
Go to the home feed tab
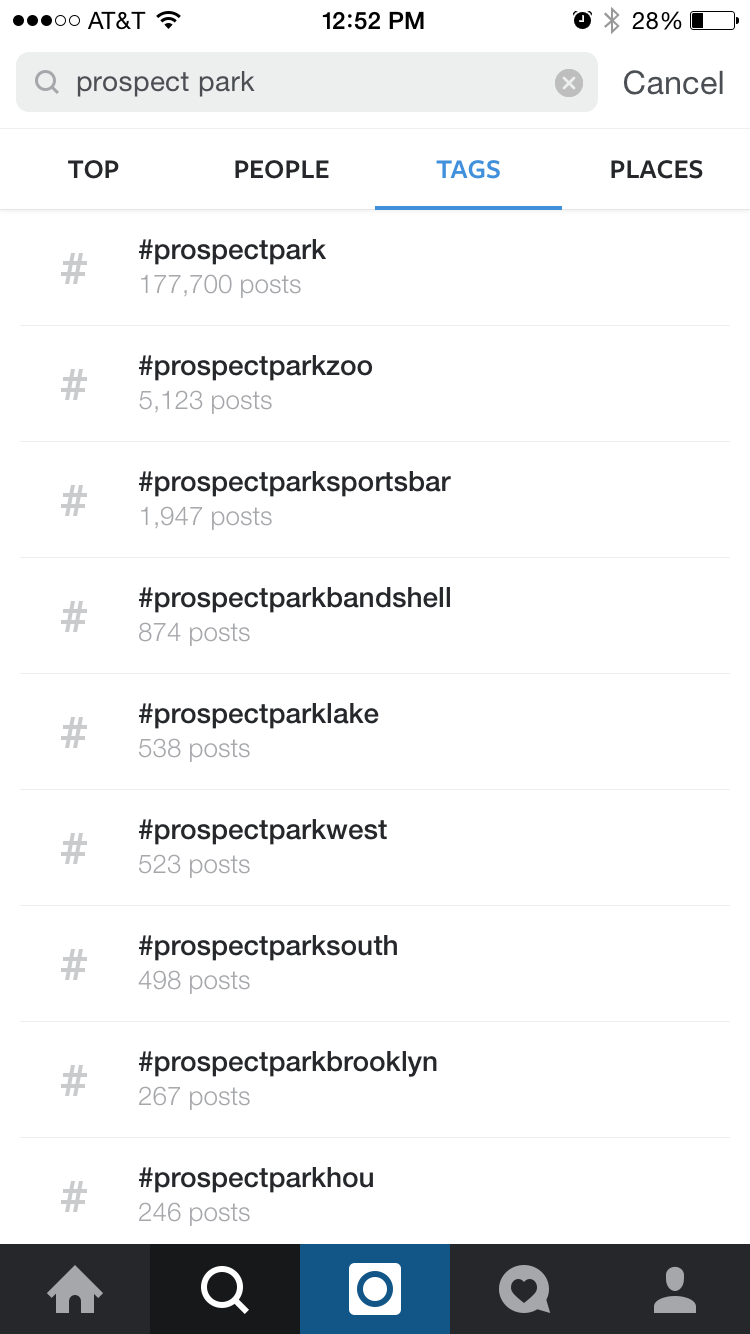tap(75, 1289)
